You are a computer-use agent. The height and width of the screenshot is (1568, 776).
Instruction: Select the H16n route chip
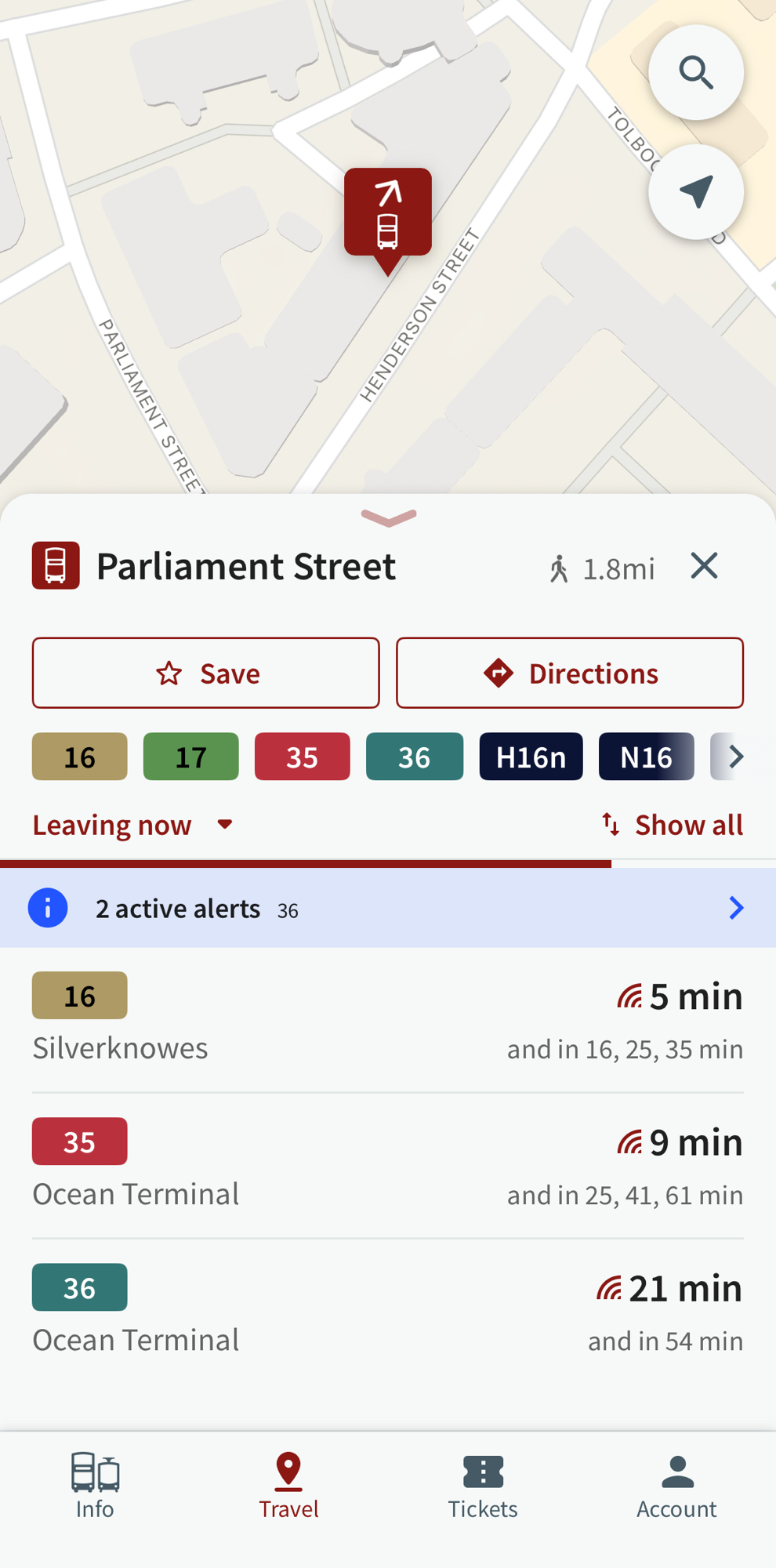[x=531, y=757]
